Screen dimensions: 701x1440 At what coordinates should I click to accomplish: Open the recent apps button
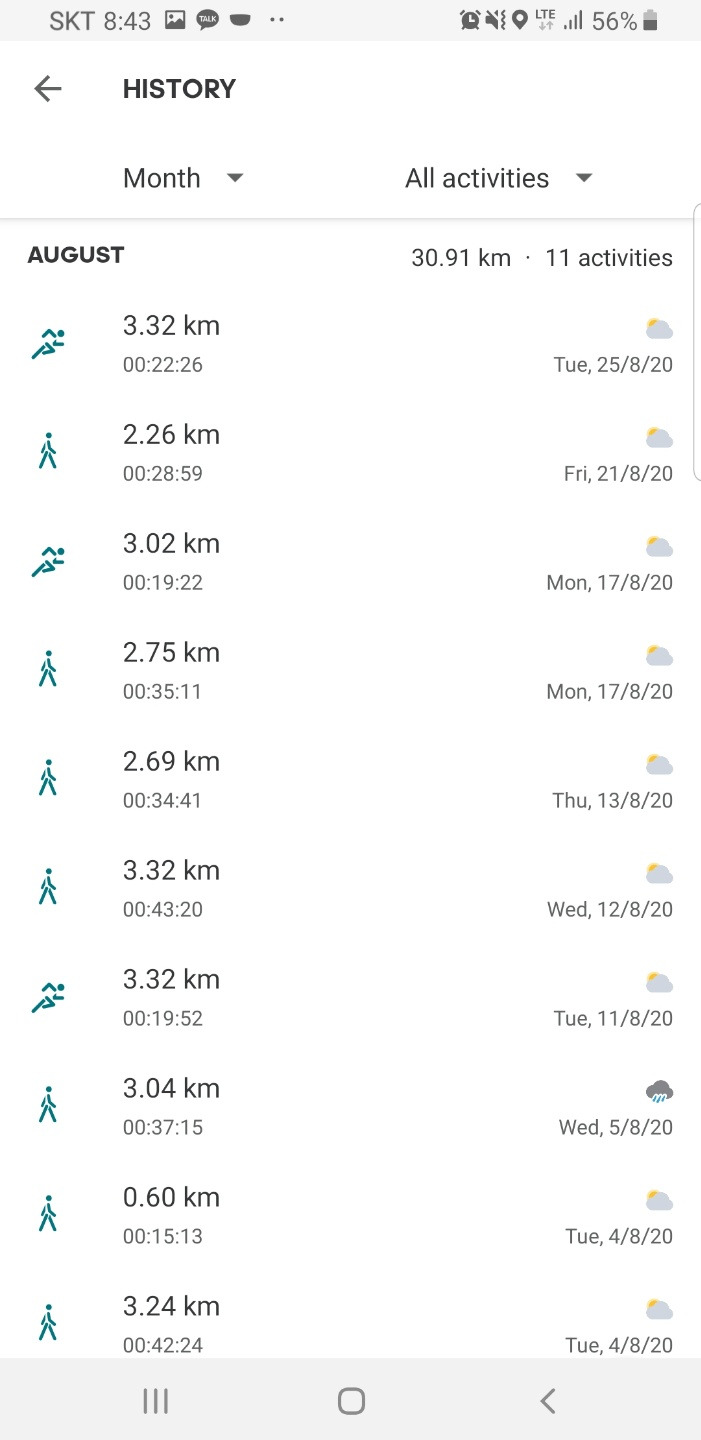155,1401
